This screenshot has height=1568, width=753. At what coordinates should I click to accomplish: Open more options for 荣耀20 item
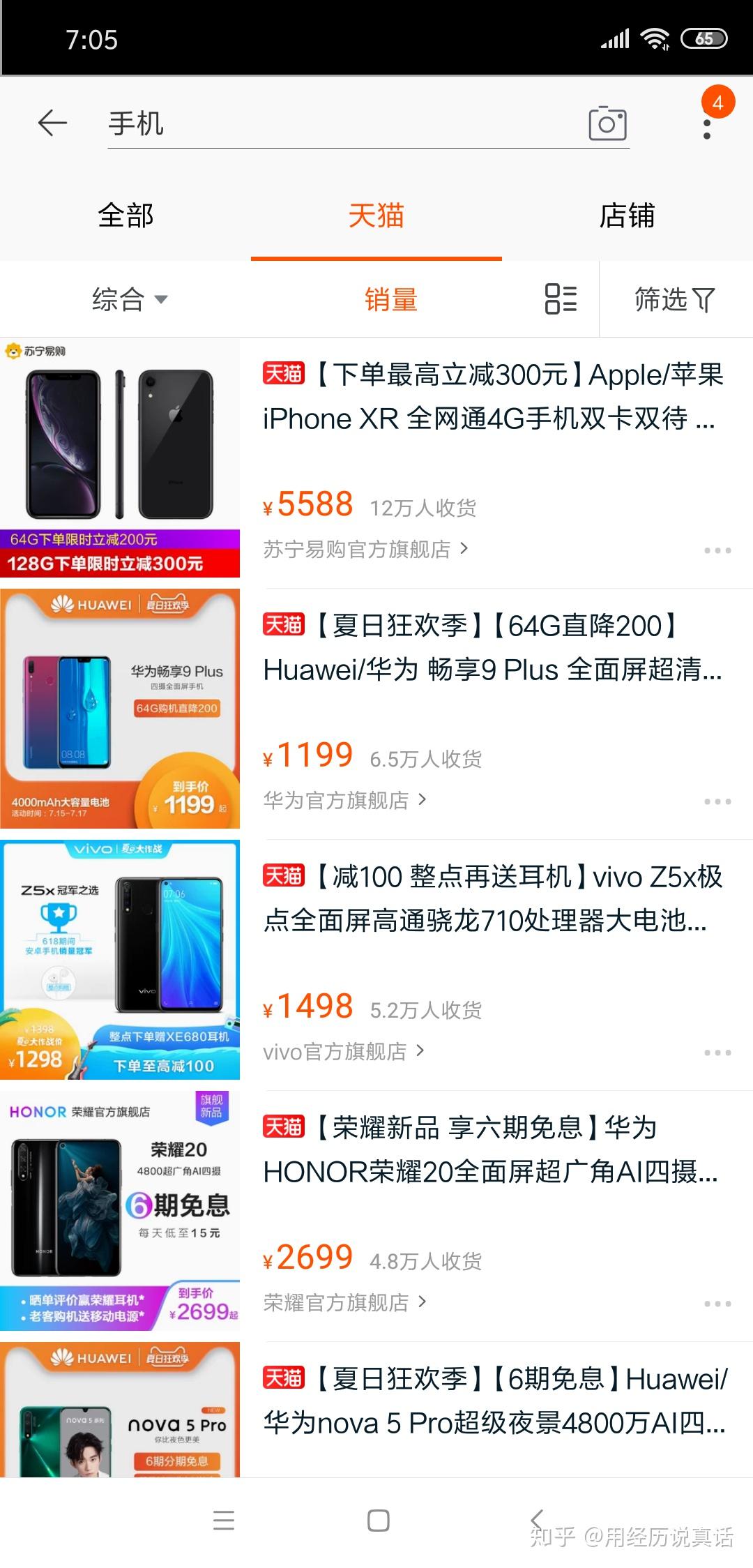(x=717, y=1304)
